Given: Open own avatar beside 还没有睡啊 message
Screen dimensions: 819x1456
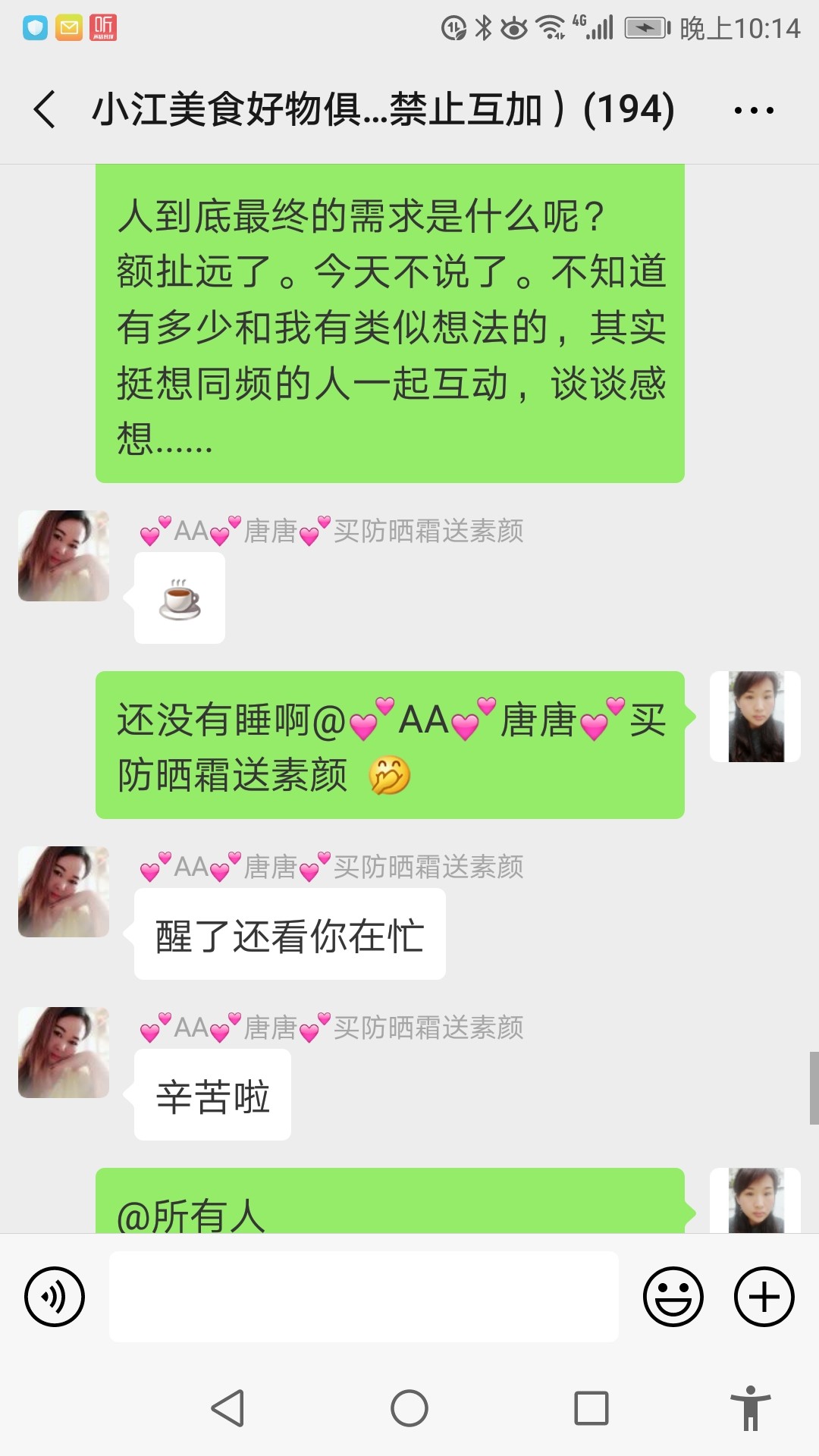Looking at the screenshot, I should pyautogui.click(x=755, y=717).
